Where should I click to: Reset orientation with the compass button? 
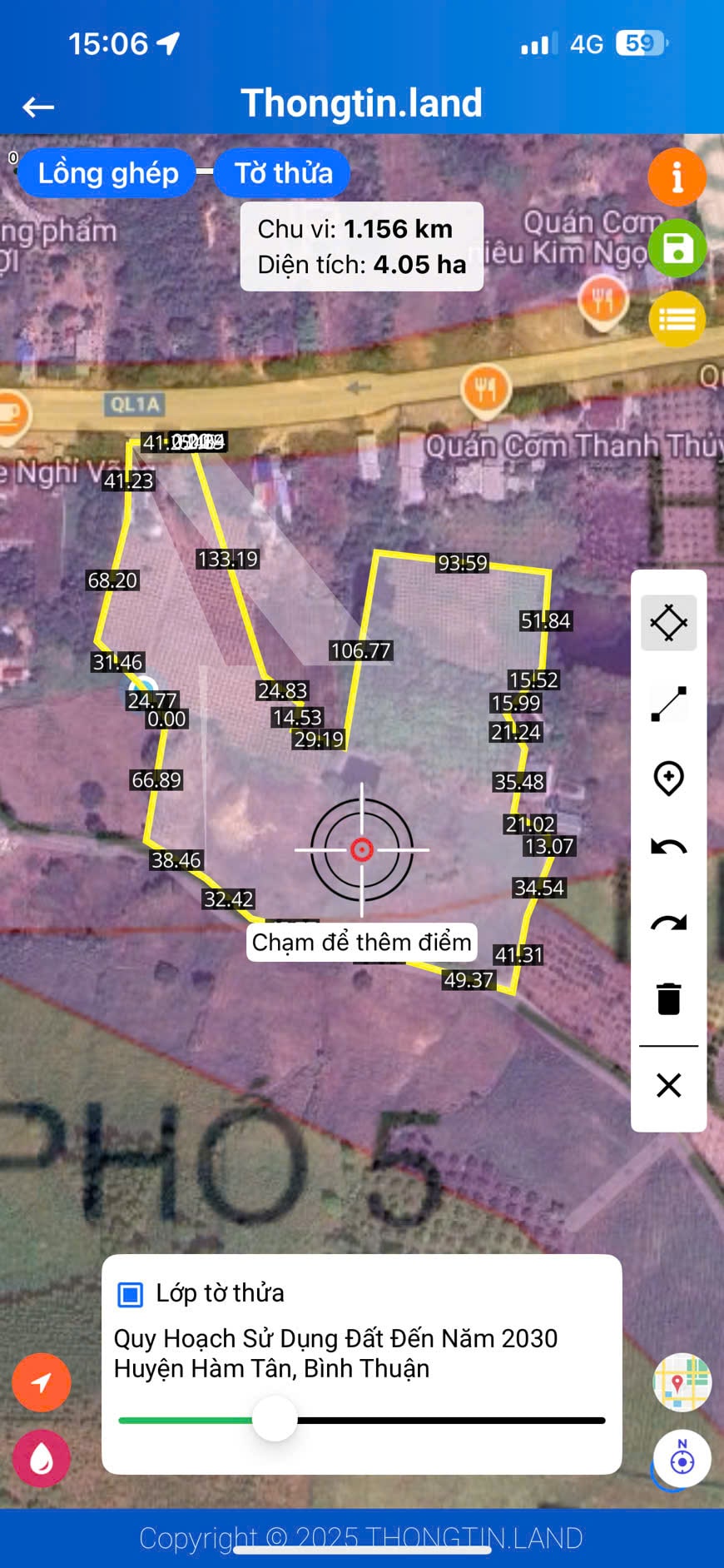coord(682,1460)
